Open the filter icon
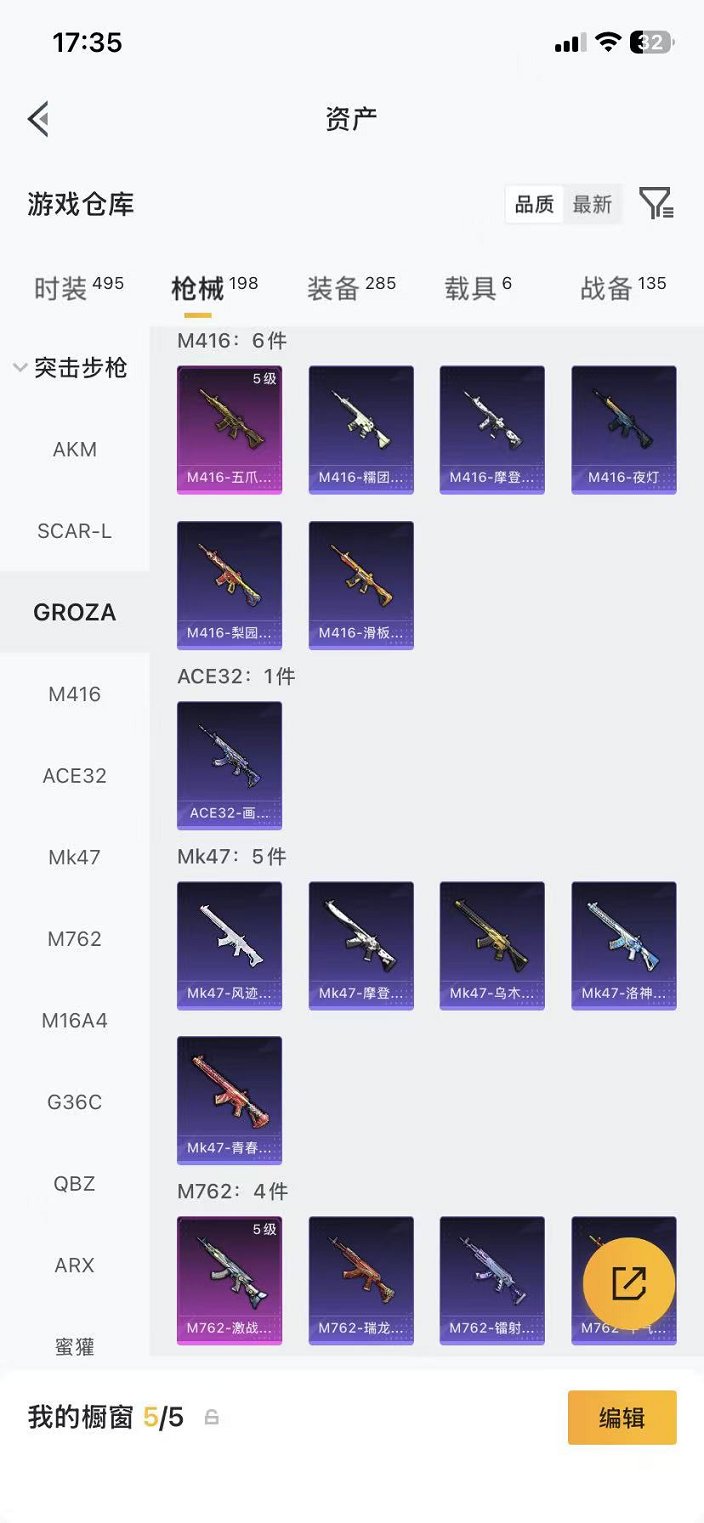This screenshot has height=1523, width=704. tap(656, 204)
